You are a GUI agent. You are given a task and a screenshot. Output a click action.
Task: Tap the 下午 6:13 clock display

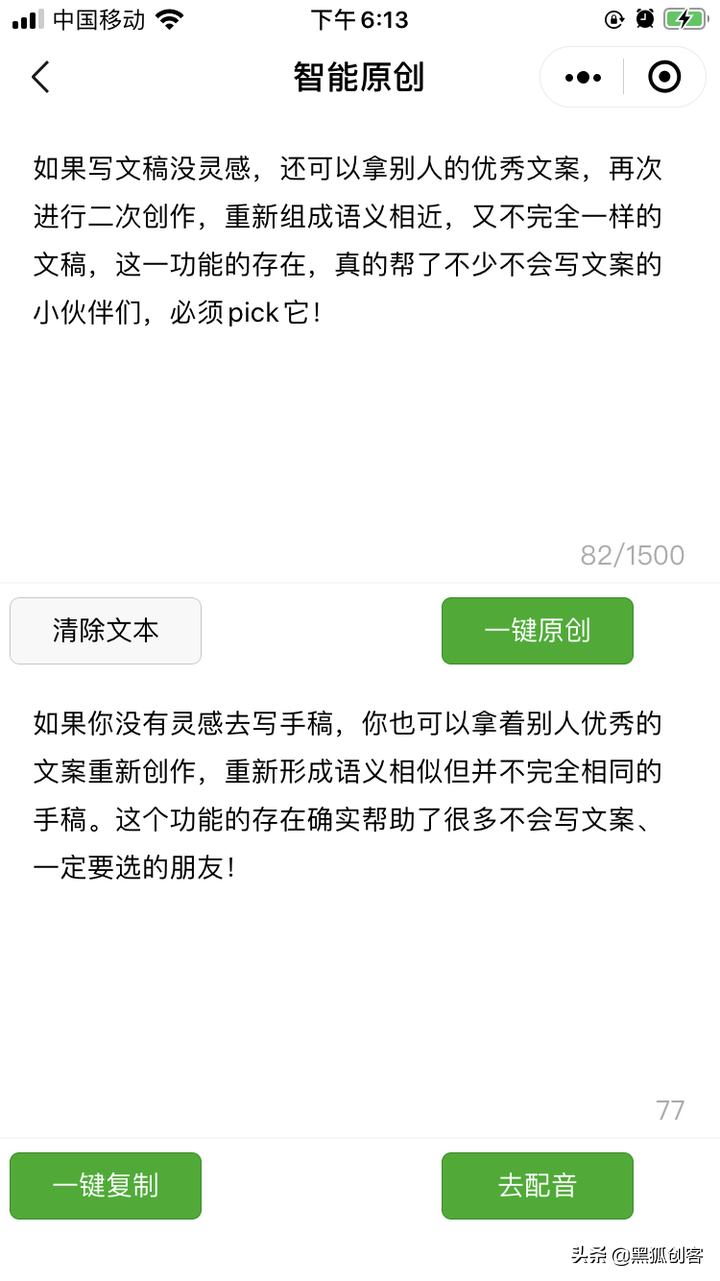click(360, 18)
